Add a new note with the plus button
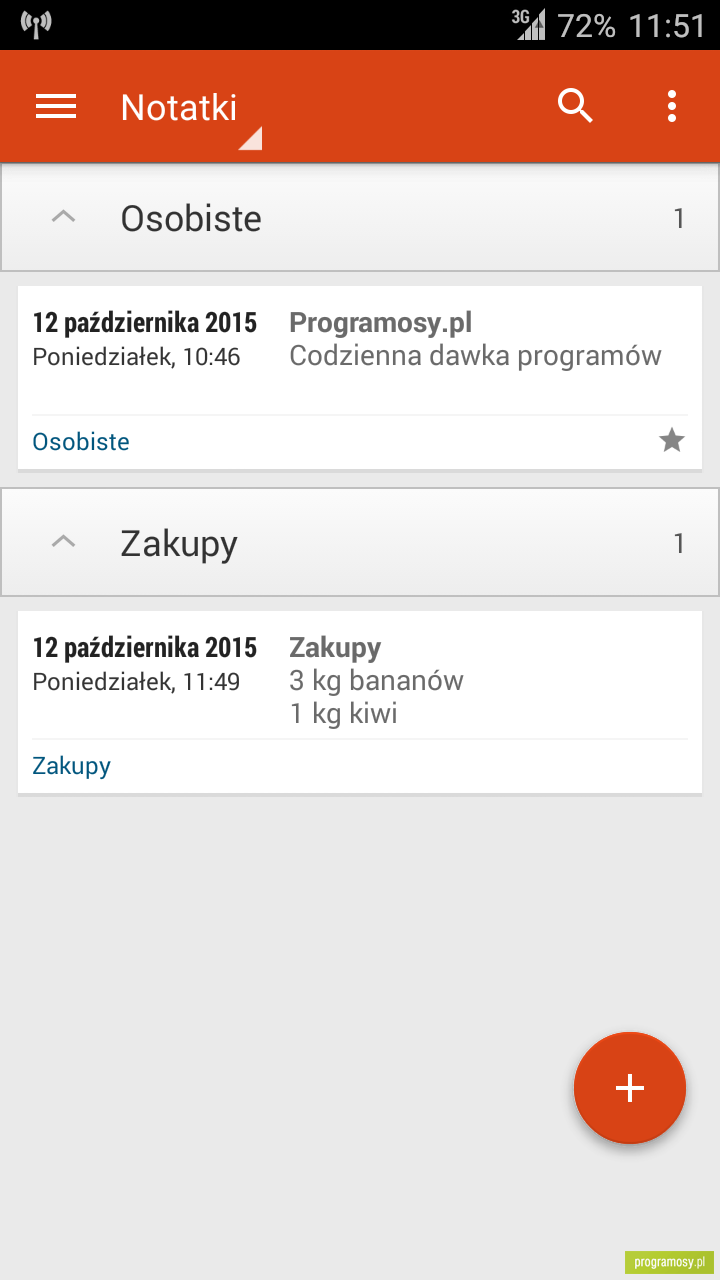 coord(630,1088)
